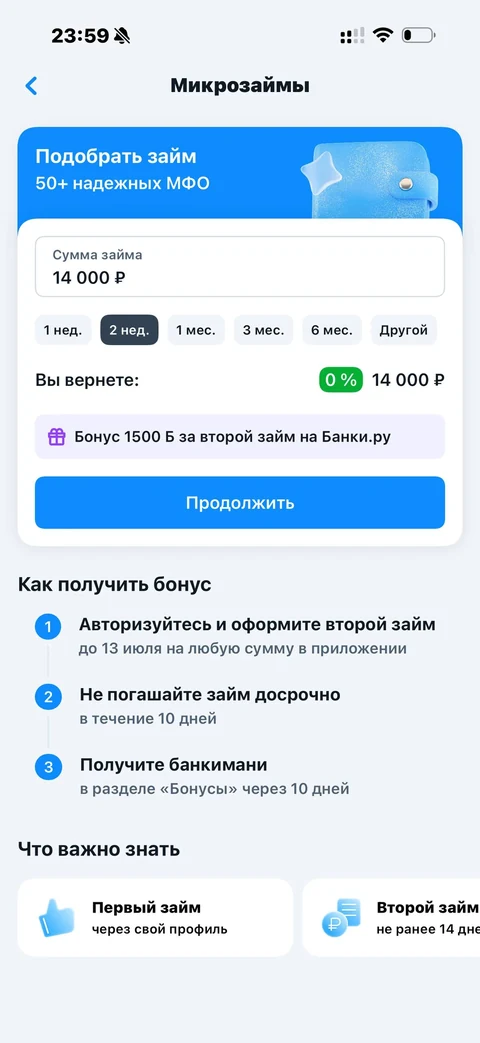Go back using the top arrow

click(31, 86)
